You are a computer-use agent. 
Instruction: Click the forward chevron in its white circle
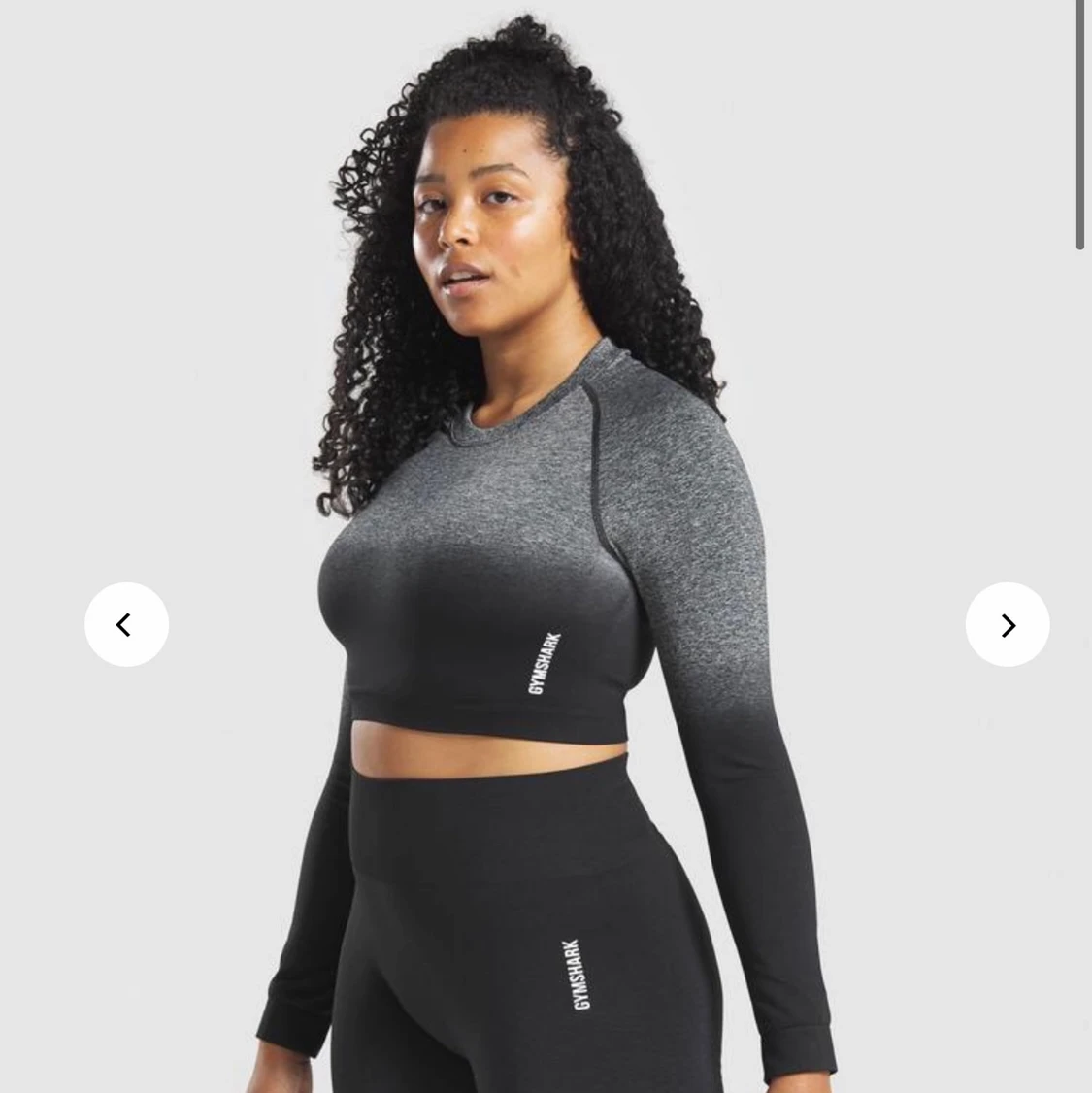pyautogui.click(x=1007, y=624)
